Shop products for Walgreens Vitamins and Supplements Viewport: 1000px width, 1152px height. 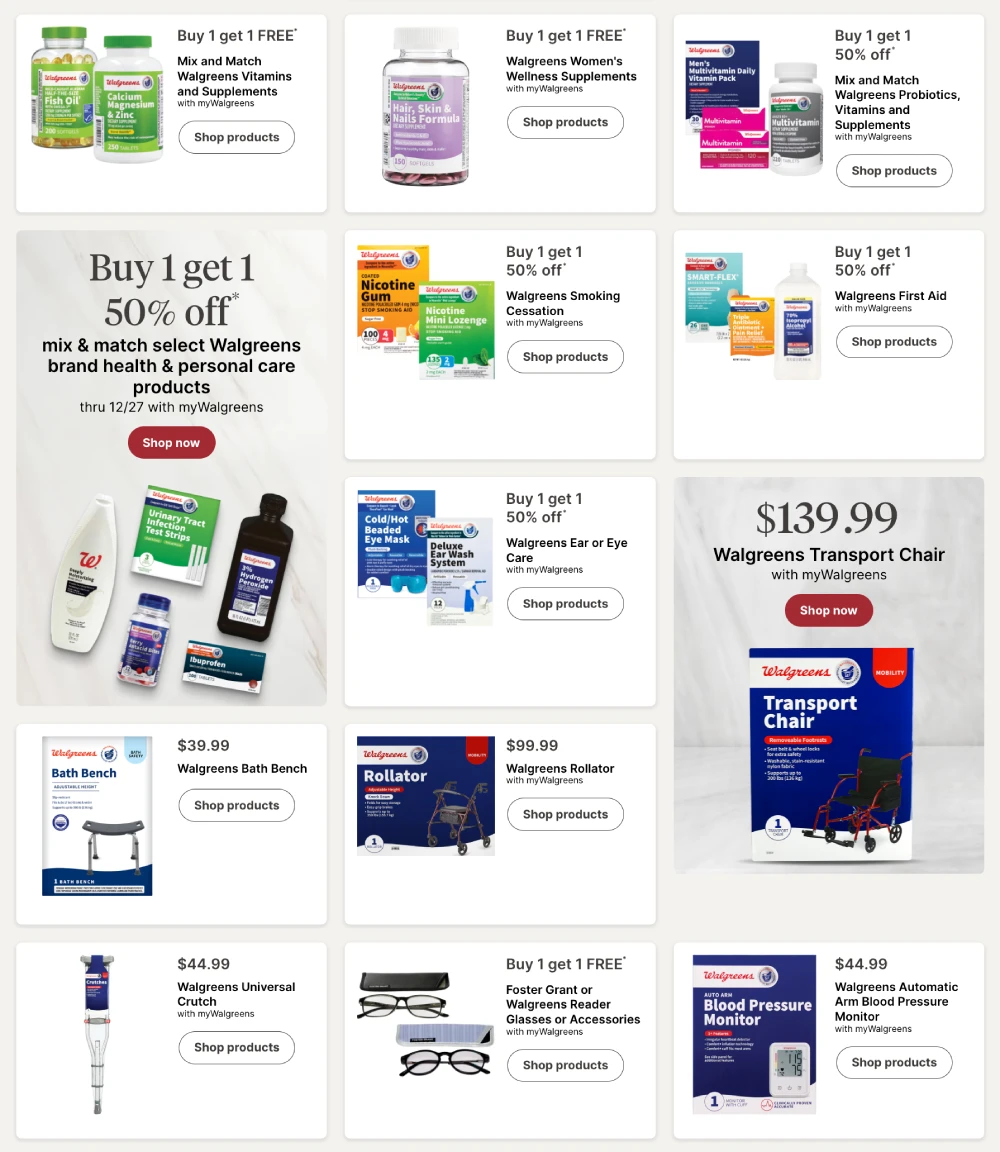[x=236, y=137]
